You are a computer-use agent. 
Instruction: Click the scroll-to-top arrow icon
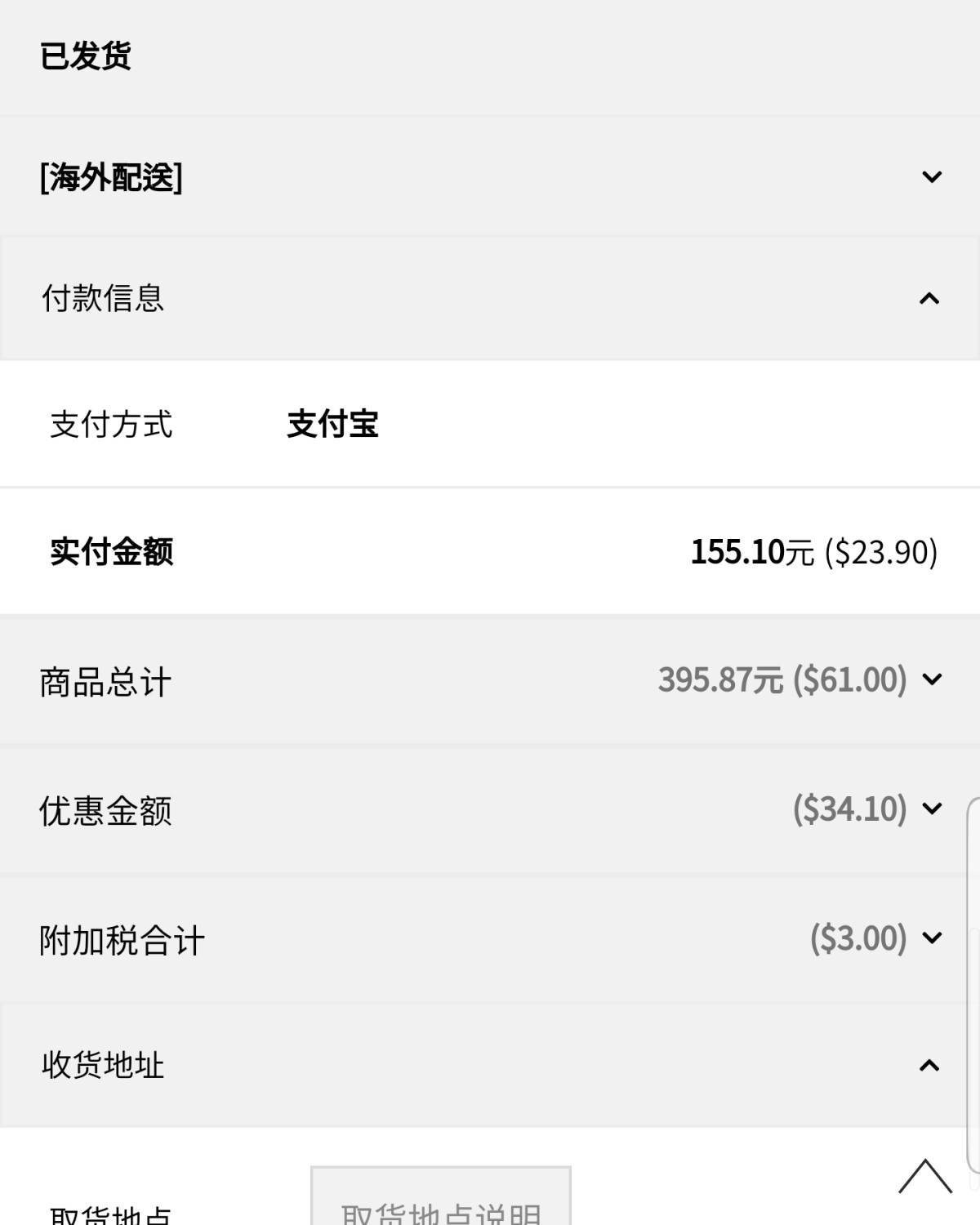(924, 1176)
